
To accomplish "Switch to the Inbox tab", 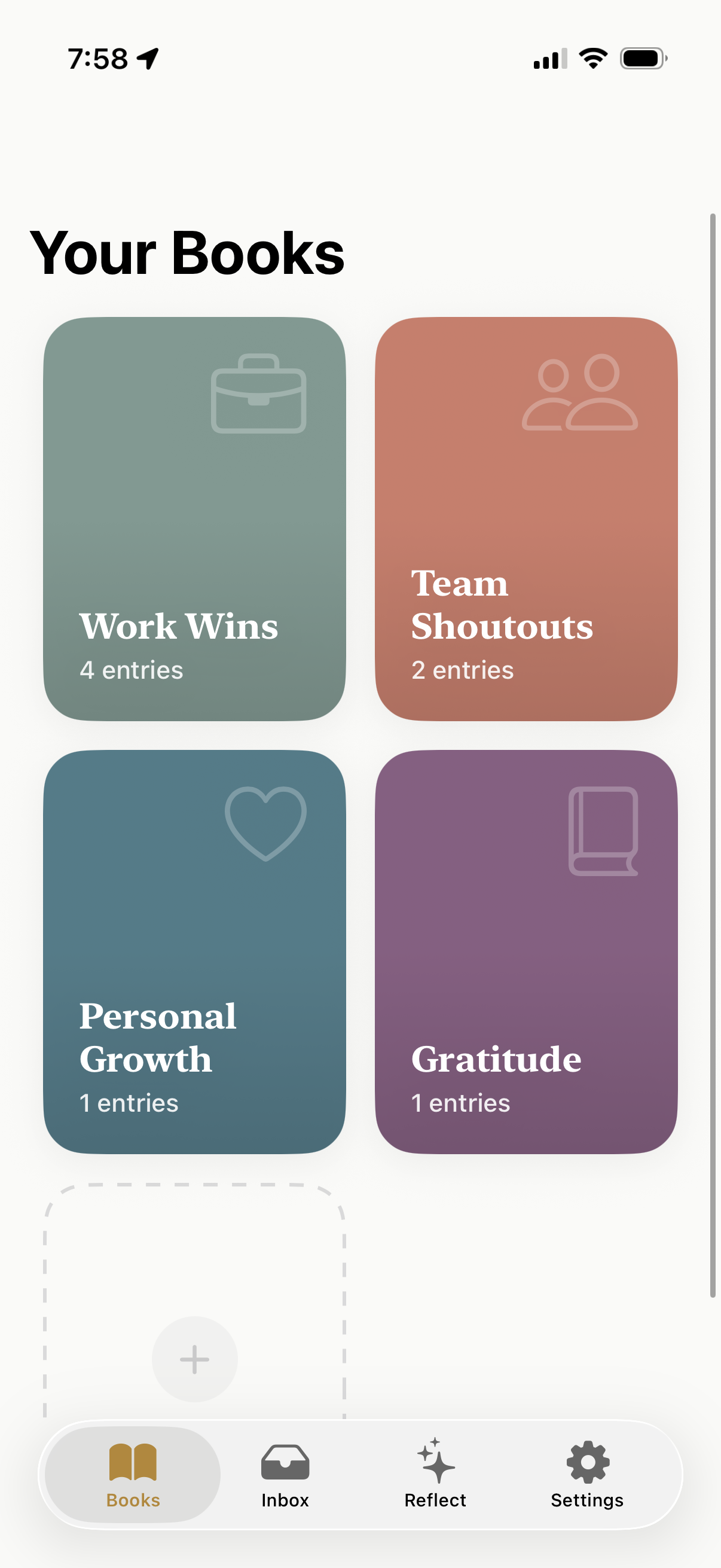I will (285, 1474).
